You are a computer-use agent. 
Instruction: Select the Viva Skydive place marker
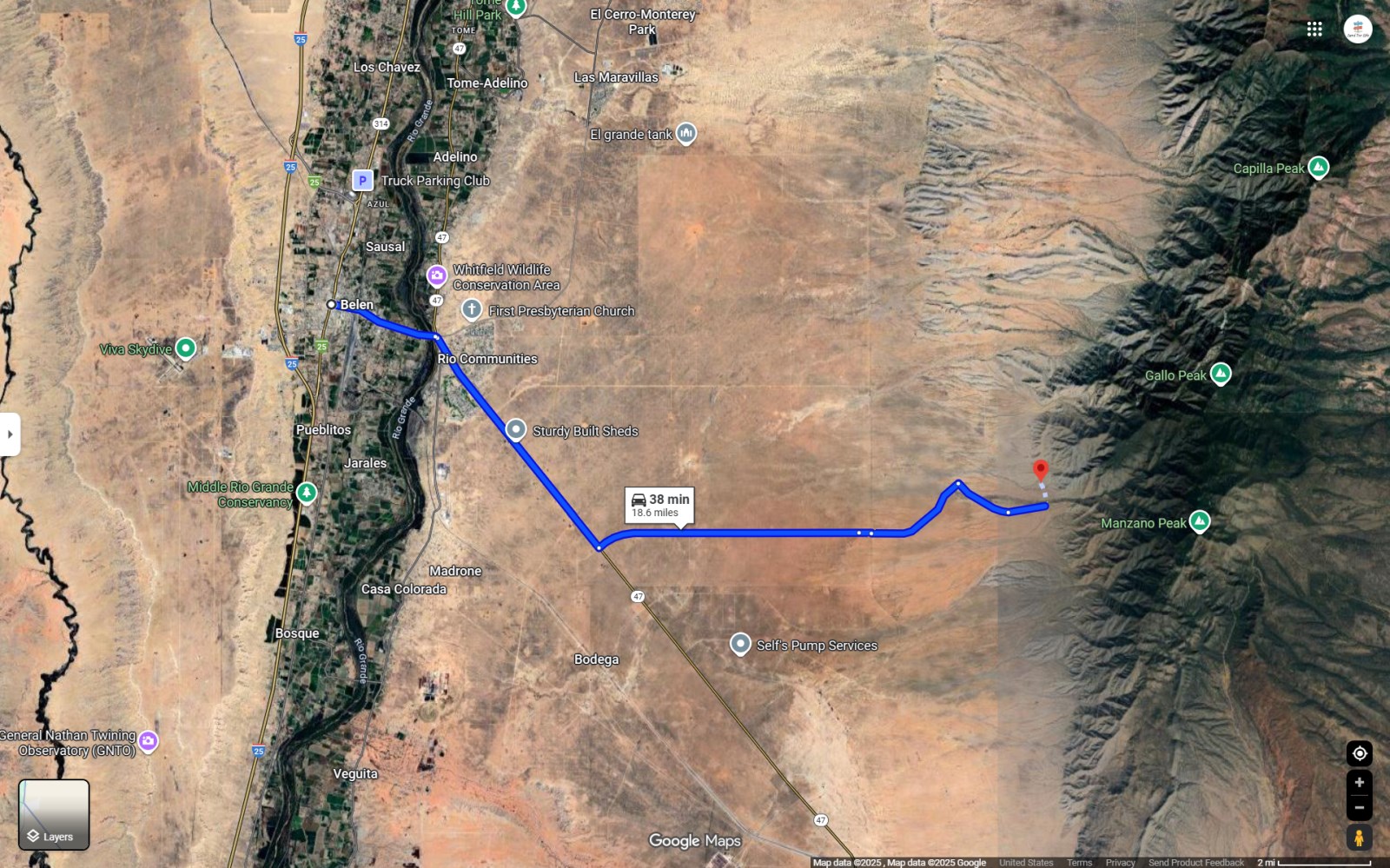click(x=185, y=348)
